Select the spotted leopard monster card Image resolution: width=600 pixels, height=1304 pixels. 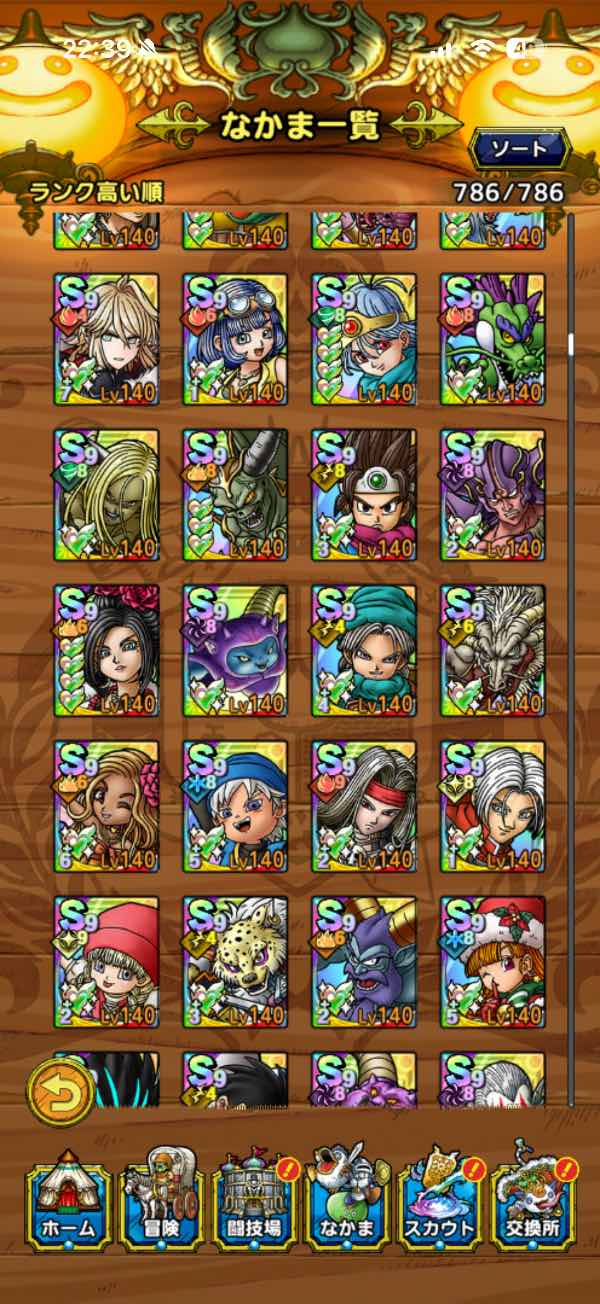click(235, 962)
